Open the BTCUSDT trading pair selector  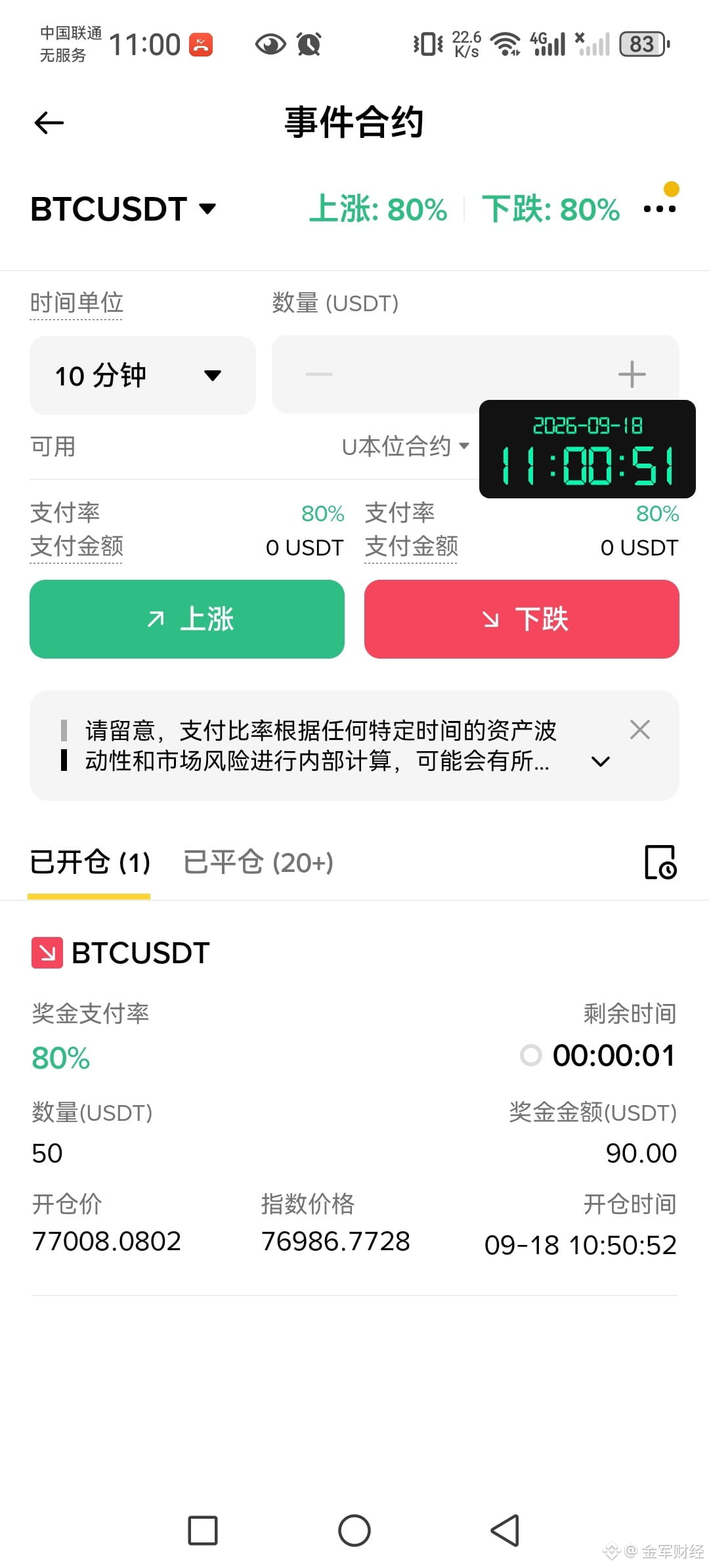(123, 209)
